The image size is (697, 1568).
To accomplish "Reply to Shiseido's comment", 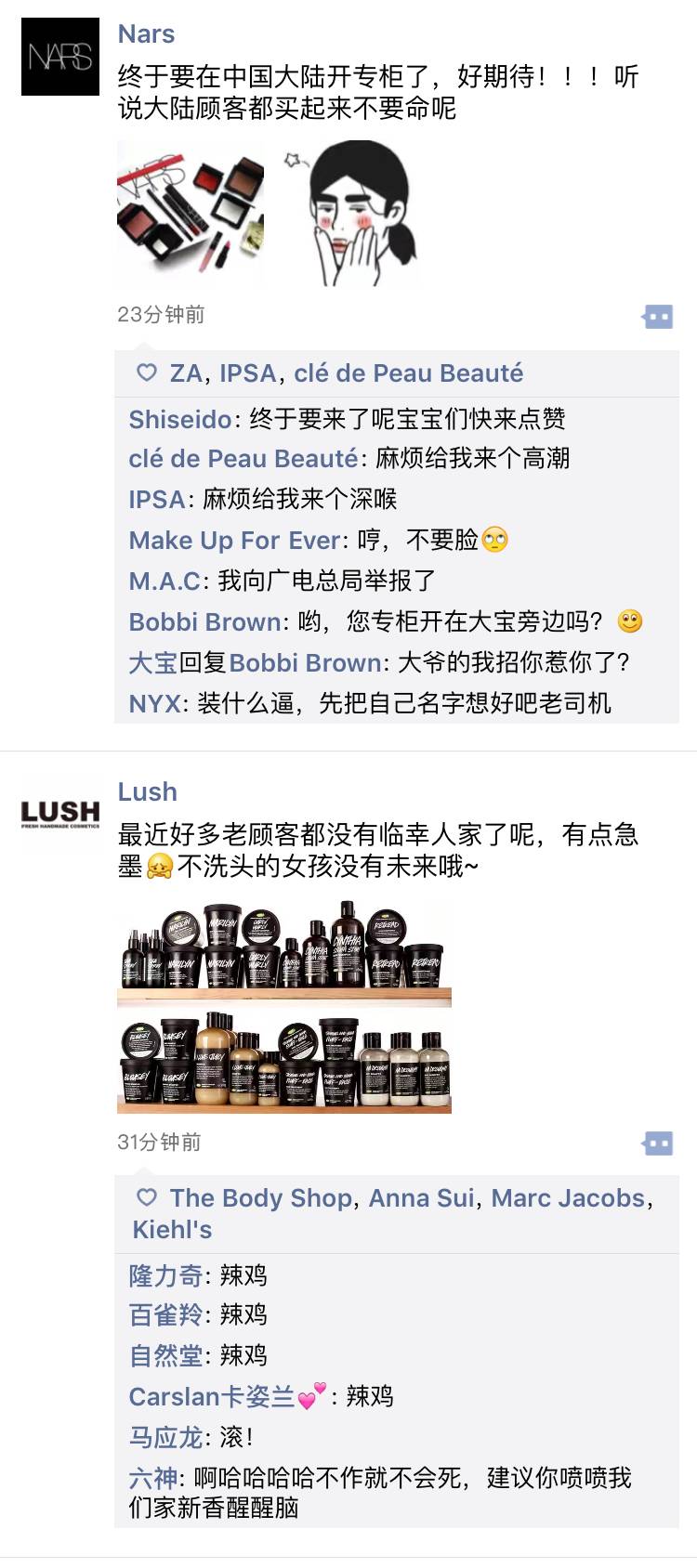I will 407,419.
